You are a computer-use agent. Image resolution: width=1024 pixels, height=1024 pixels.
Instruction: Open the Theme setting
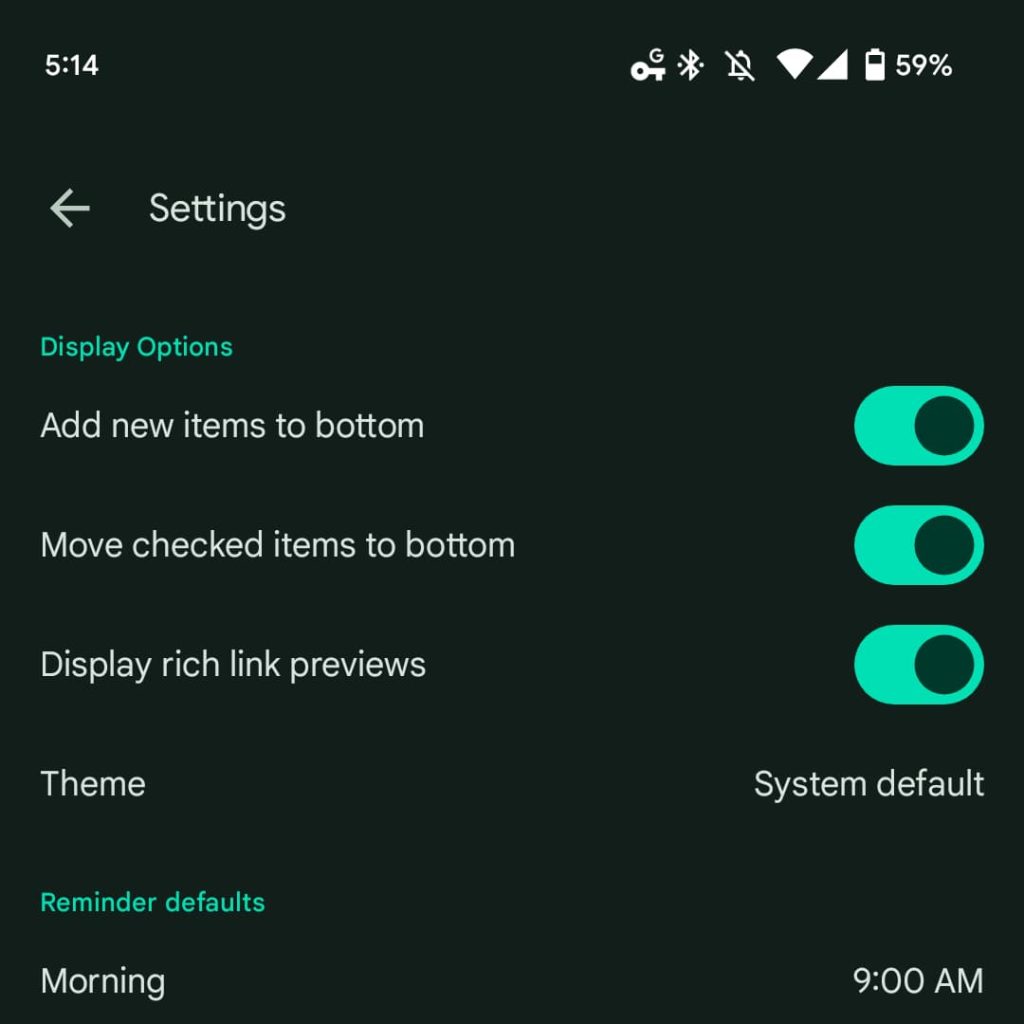pyautogui.click(x=512, y=784)
